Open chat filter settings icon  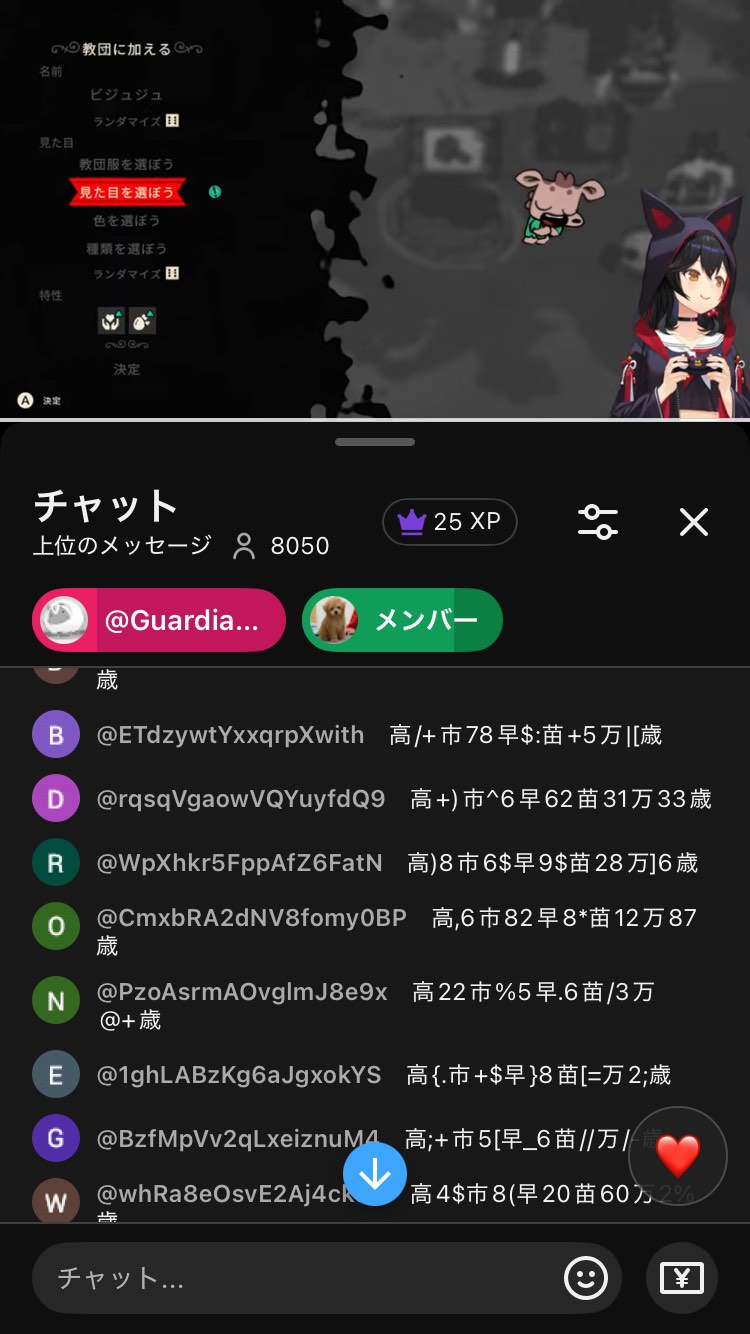(x=597, y=522)
